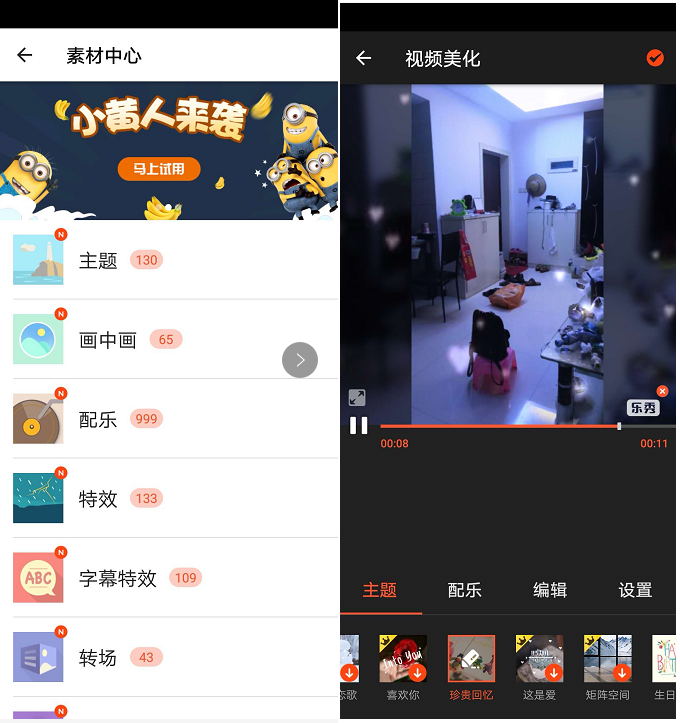Open the 转场 material category

click(170, 657)
